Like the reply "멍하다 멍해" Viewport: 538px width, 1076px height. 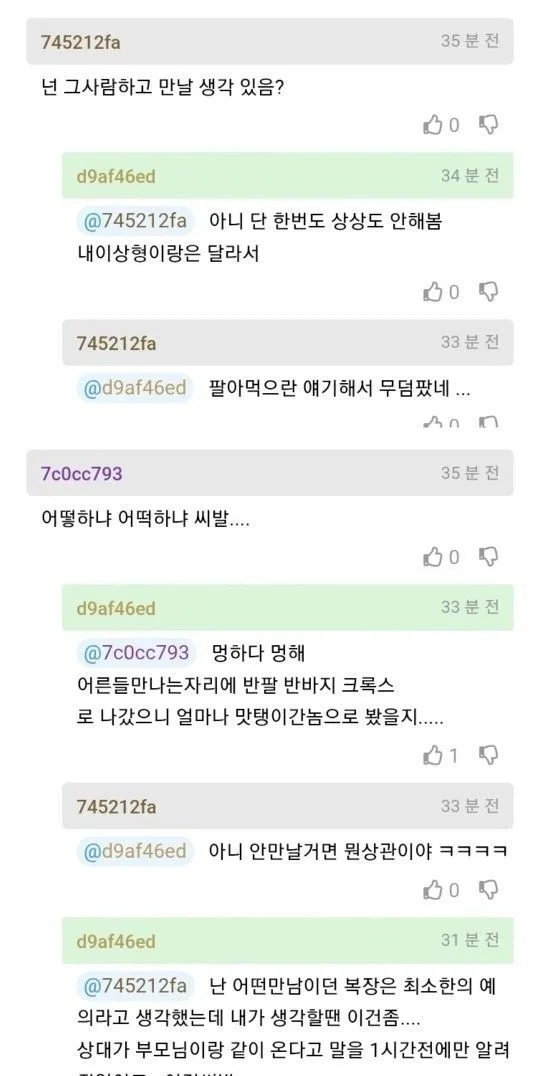tap(433, 756)
